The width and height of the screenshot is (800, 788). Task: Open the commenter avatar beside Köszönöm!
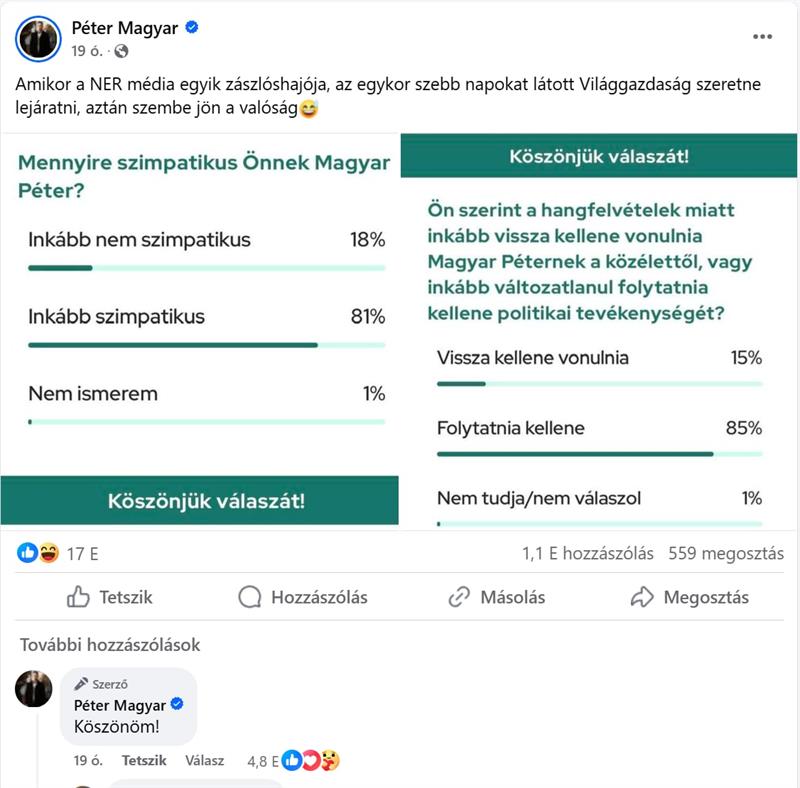click(x=33, y=689)
